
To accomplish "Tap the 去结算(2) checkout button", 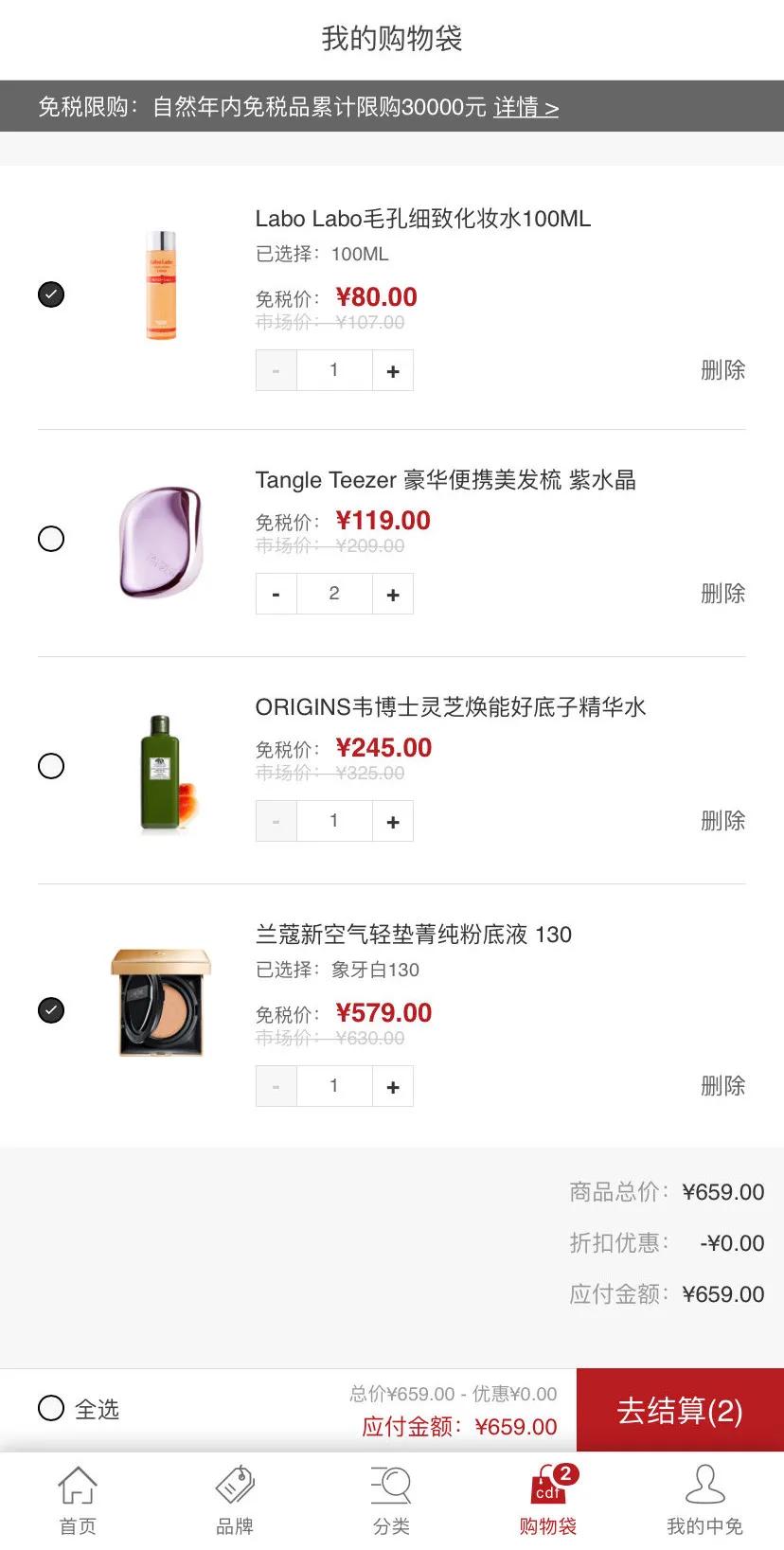I will 679,1410.
